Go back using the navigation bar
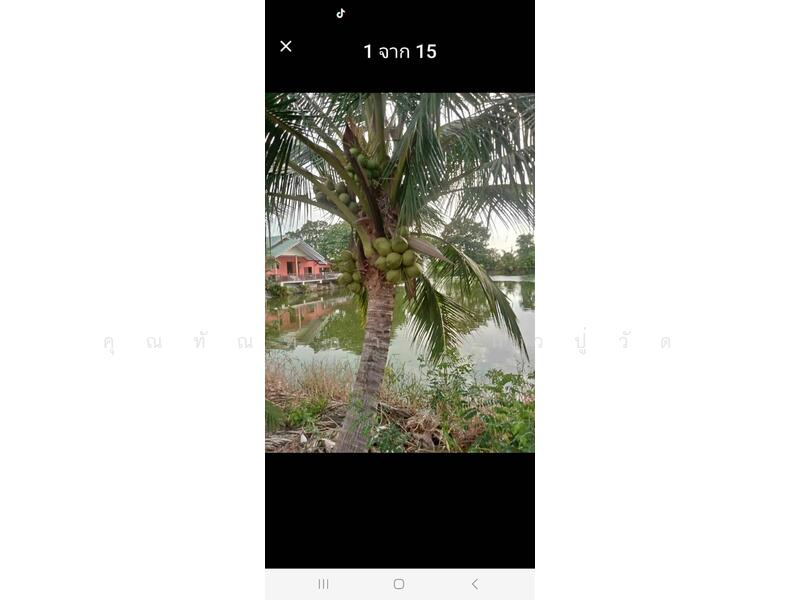 [x=474, y=584]
